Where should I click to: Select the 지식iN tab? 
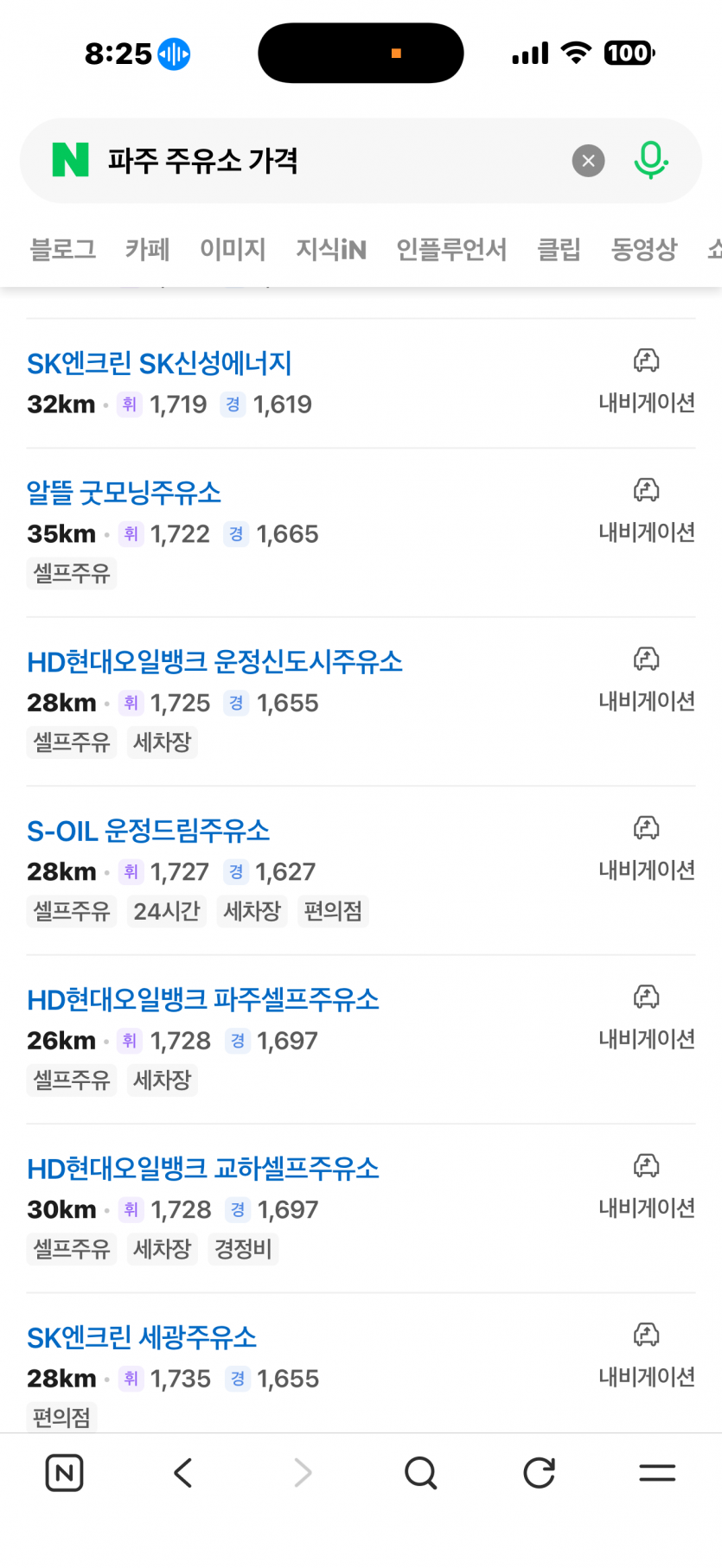(331, 250)
